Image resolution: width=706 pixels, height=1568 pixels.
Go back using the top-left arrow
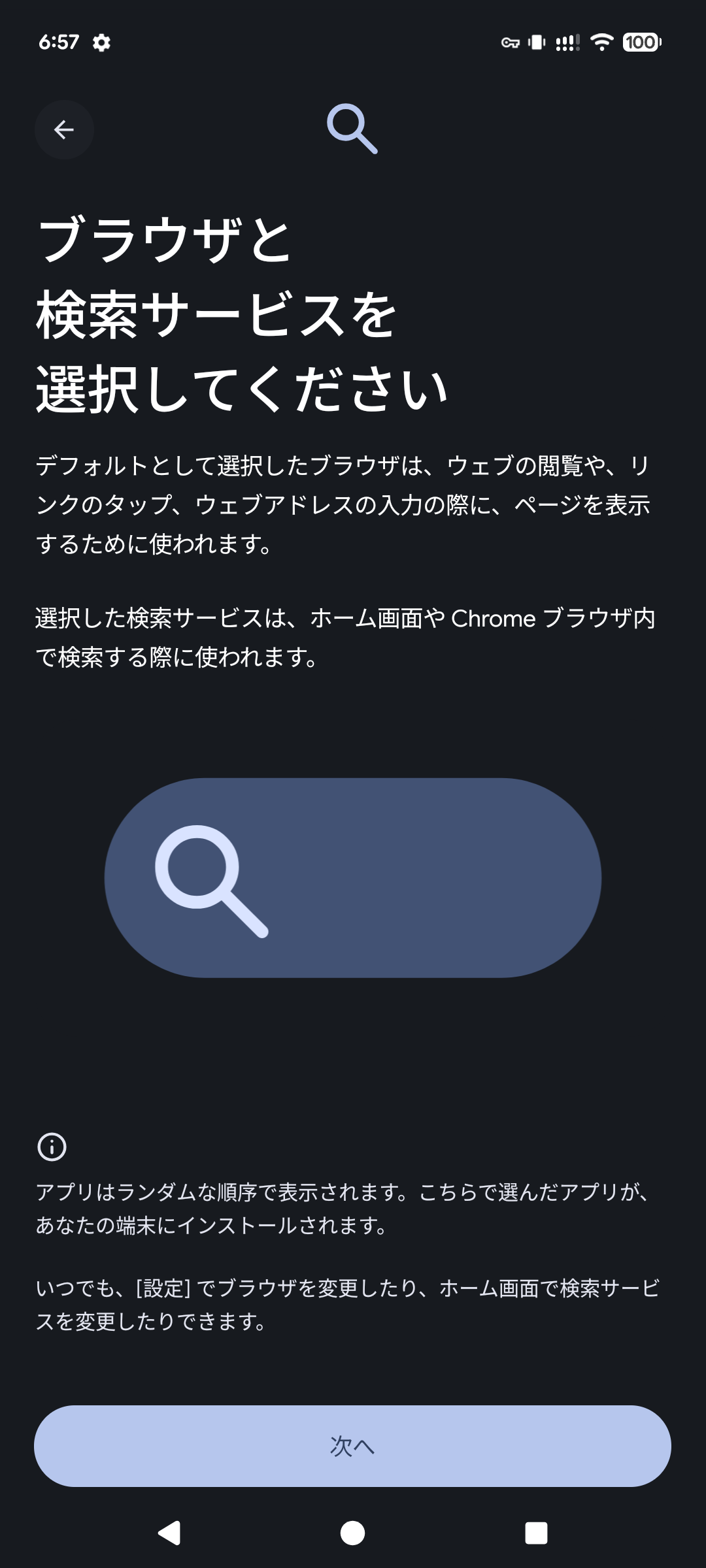tap(64, 129)
